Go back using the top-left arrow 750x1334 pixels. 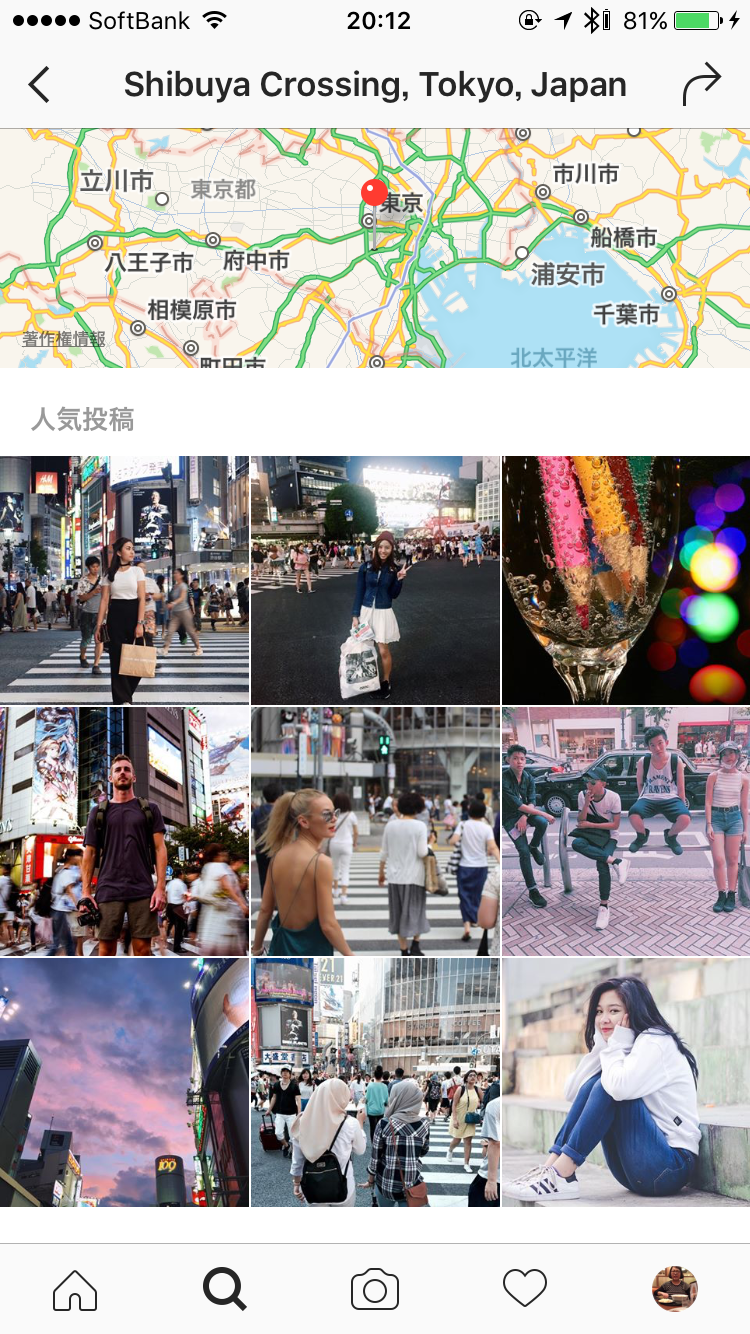(39, 85)
